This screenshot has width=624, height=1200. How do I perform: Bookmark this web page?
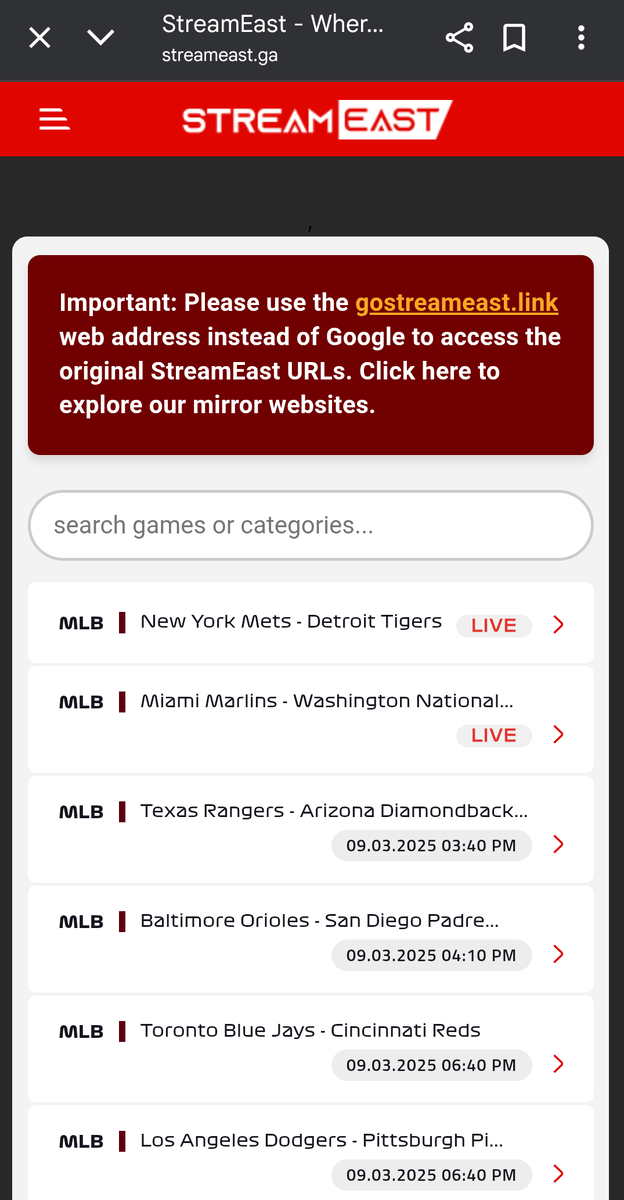click(x=515, y=38)
